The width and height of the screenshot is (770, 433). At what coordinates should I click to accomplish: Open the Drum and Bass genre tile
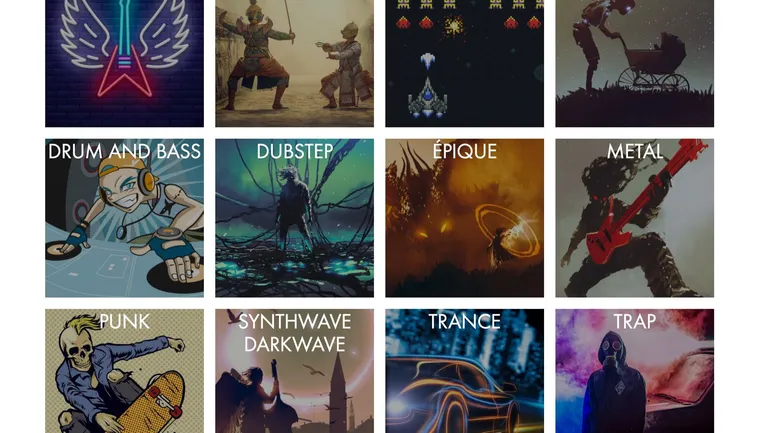pos(124,218)
